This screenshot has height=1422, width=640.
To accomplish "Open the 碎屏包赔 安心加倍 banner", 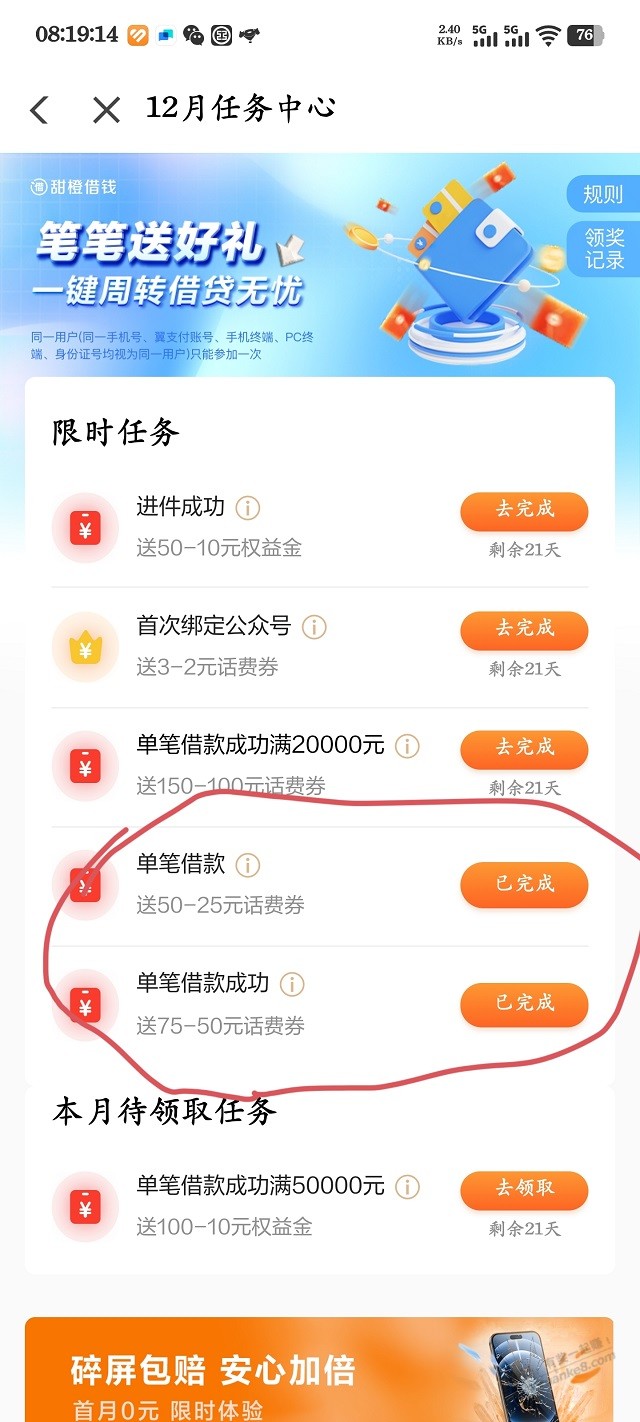I will [x=320, y=1370].
